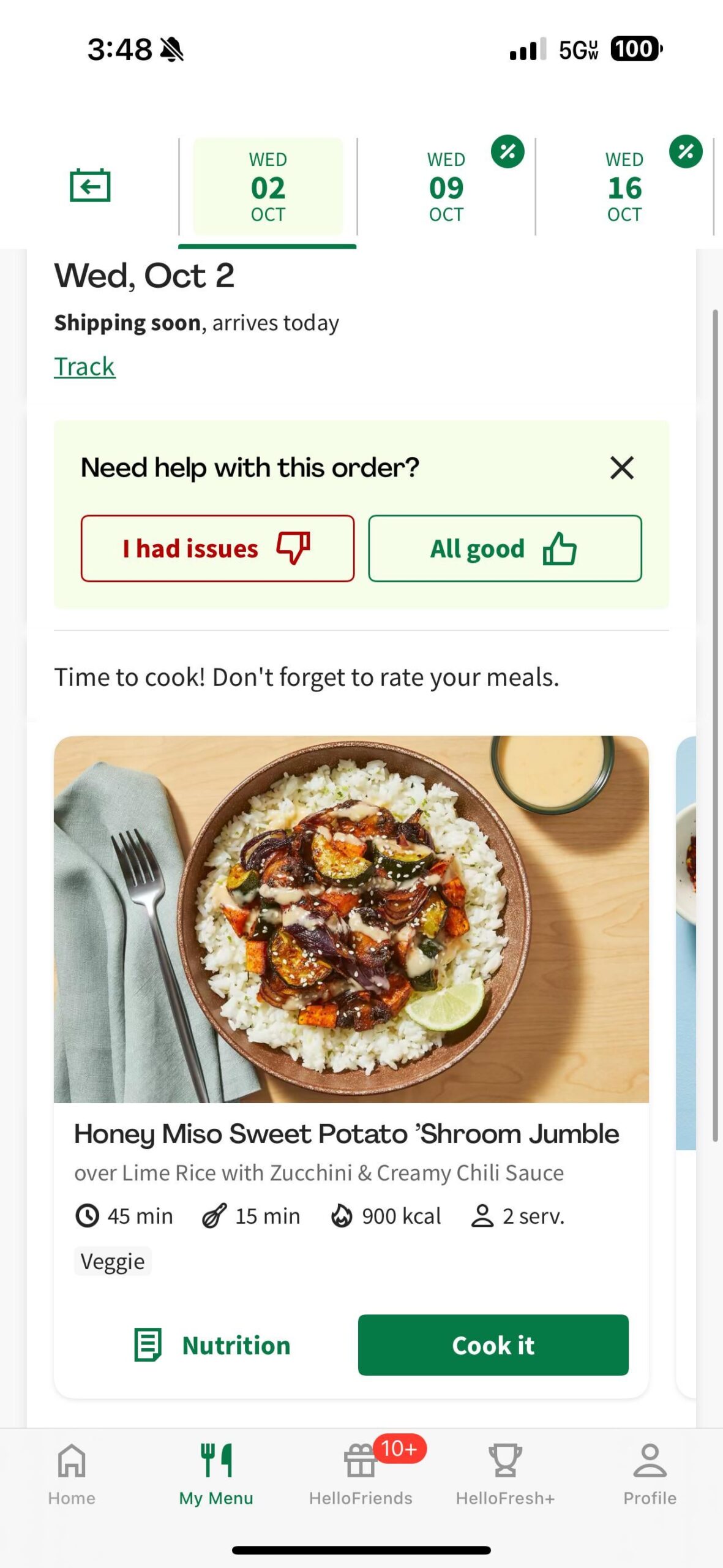Open the past deliveries calendar icon

90,186
